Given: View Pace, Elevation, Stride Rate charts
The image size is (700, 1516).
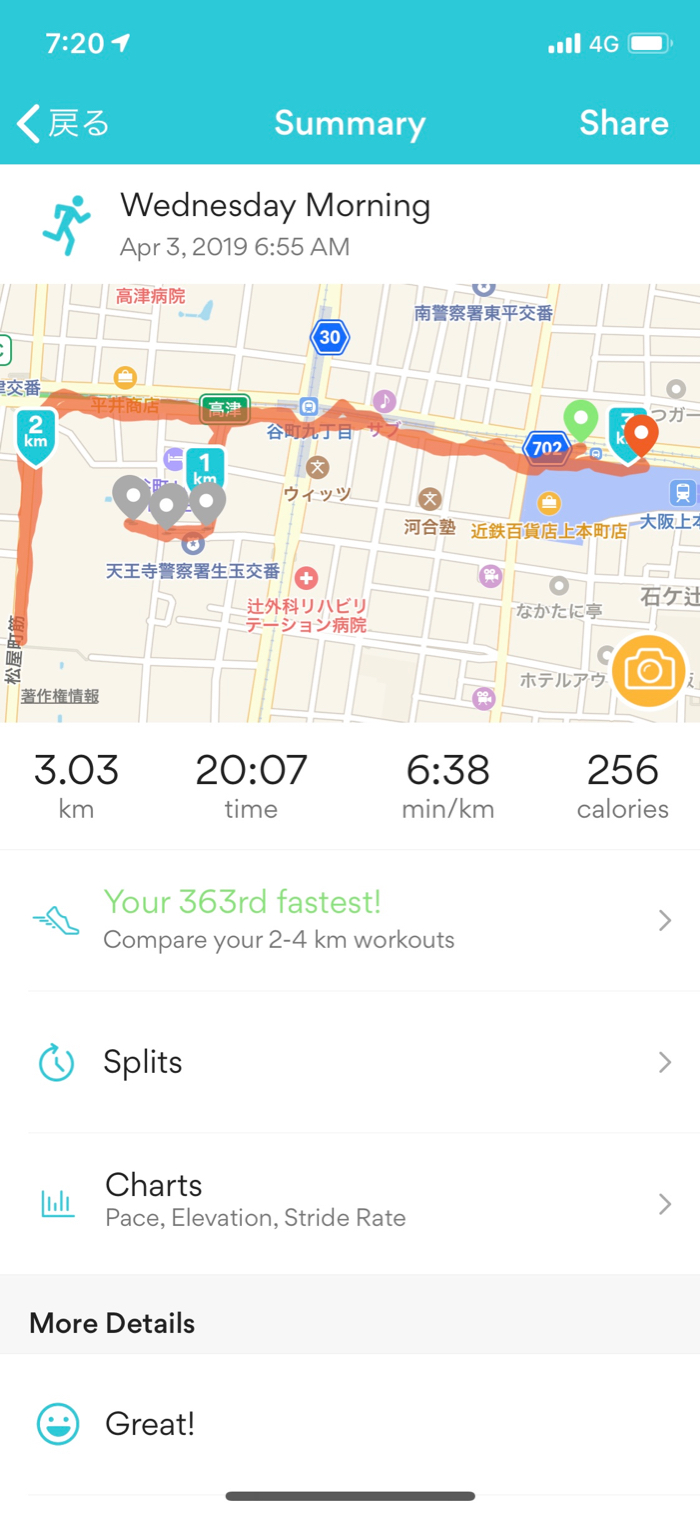Looking at the screenshot, I should [350, 1203].
